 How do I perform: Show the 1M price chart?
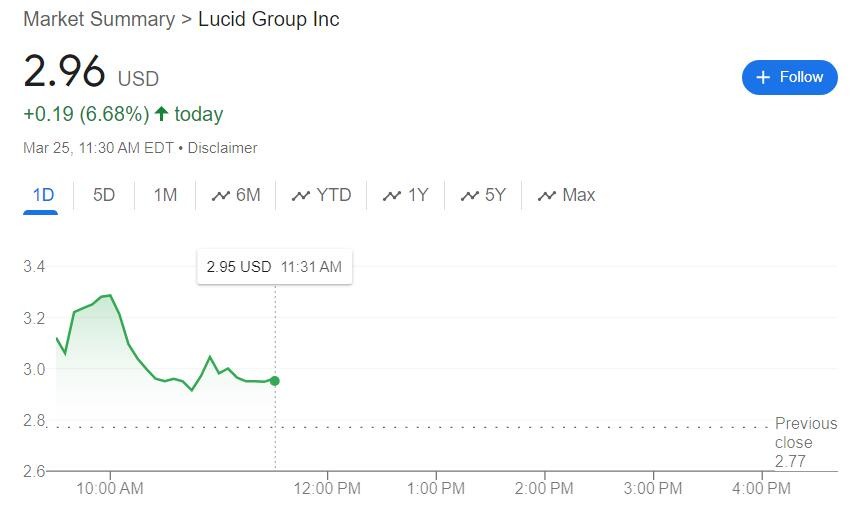(x=165, y=195)
